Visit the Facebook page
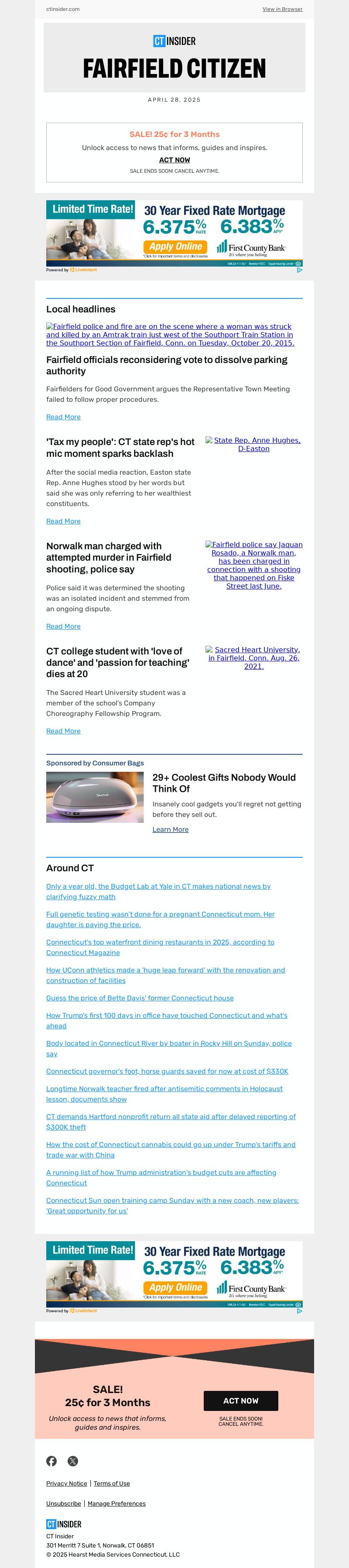Viewport: 349px width, 1568px height. click(52, 1461)
